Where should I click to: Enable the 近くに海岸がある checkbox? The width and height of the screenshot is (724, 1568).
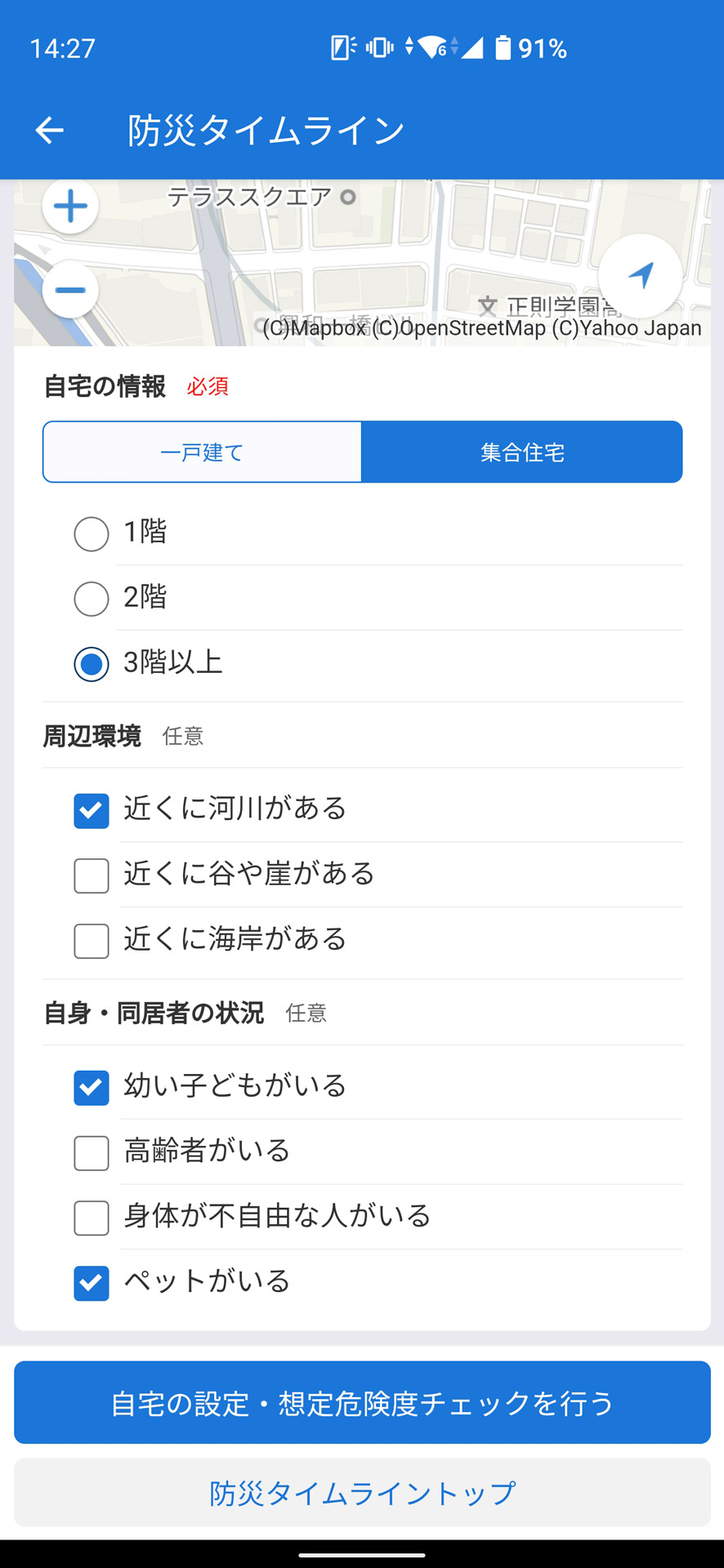coord(91,941)
